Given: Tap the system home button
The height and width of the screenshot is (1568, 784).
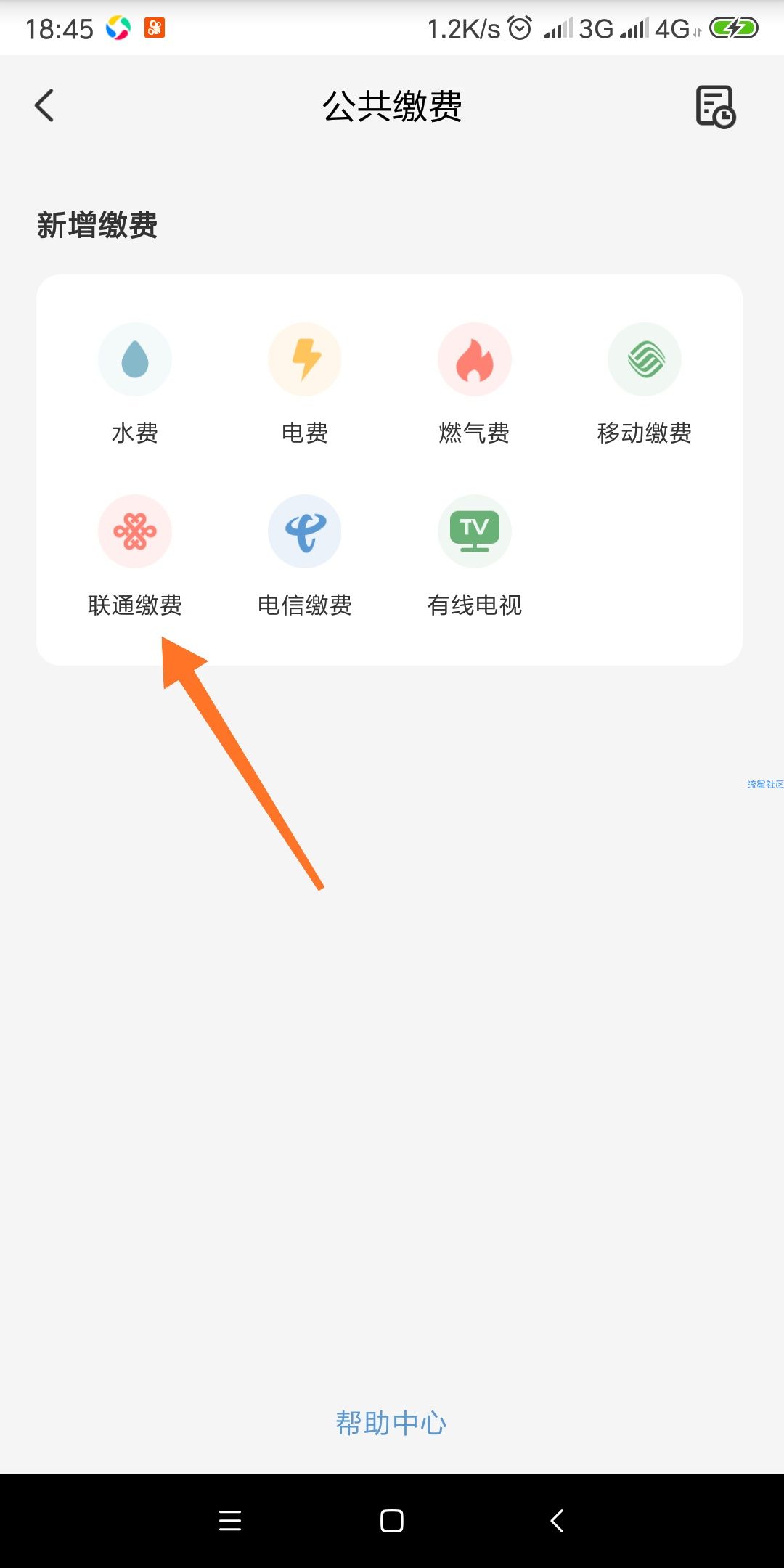Looking at the screenshot, I should pos(392,1521).
